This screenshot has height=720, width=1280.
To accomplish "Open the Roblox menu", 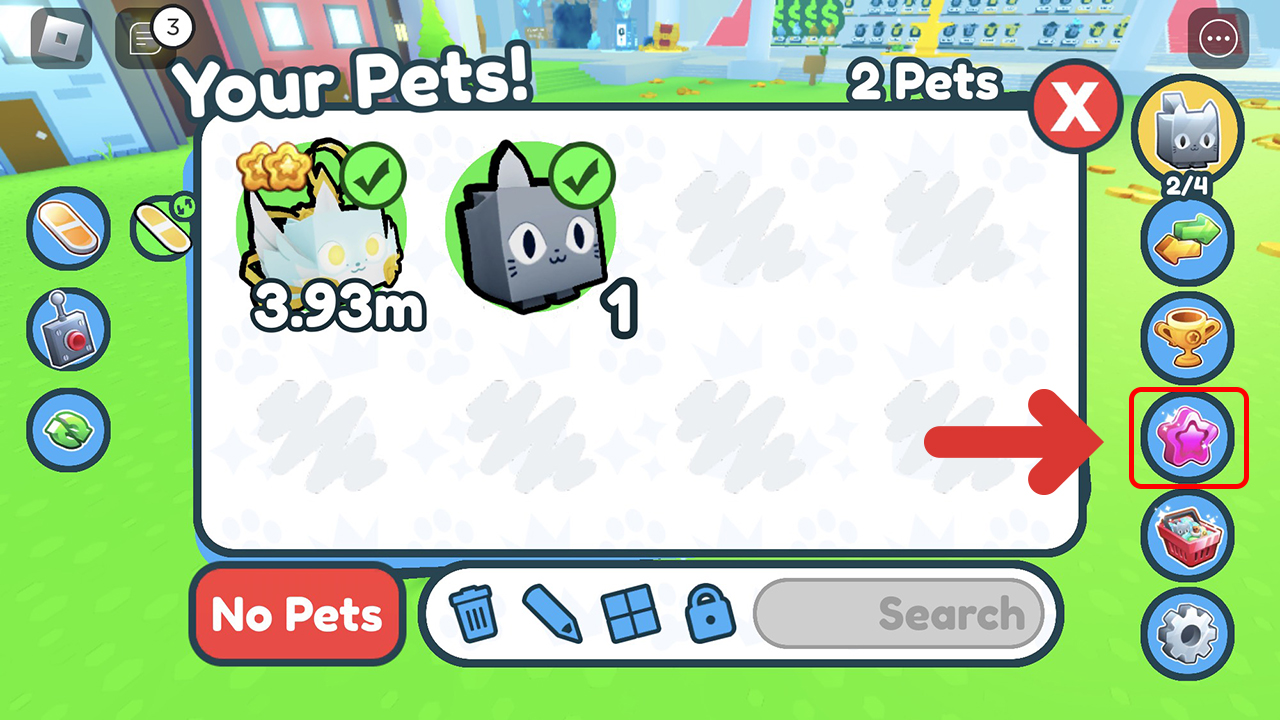I will (60, 38).
